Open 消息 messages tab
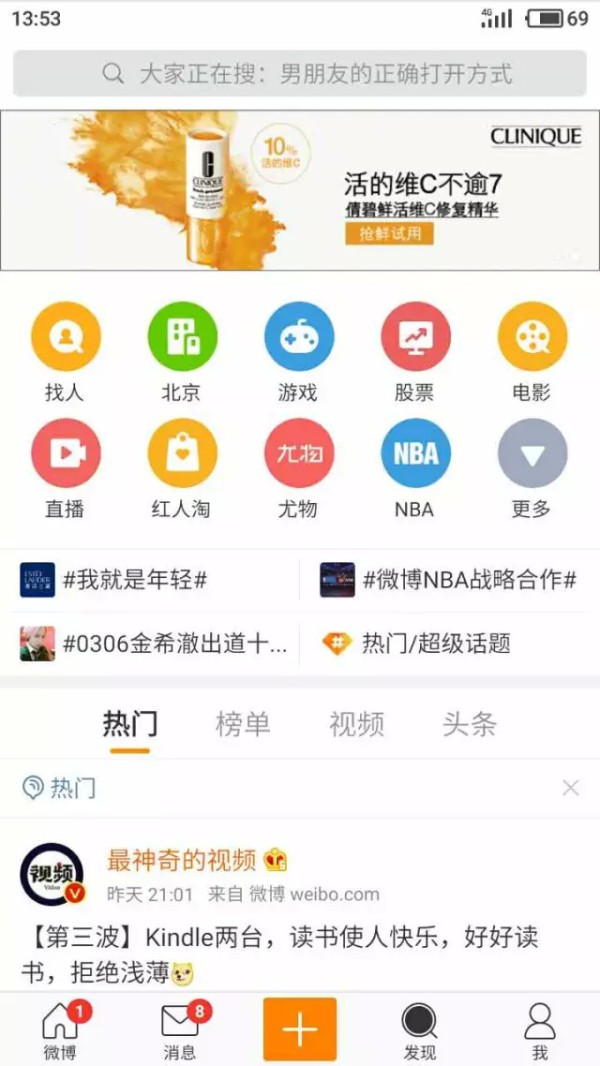Image resolution: width=600 pixels, height=1066 pixels. click(x=180, y=1030)
